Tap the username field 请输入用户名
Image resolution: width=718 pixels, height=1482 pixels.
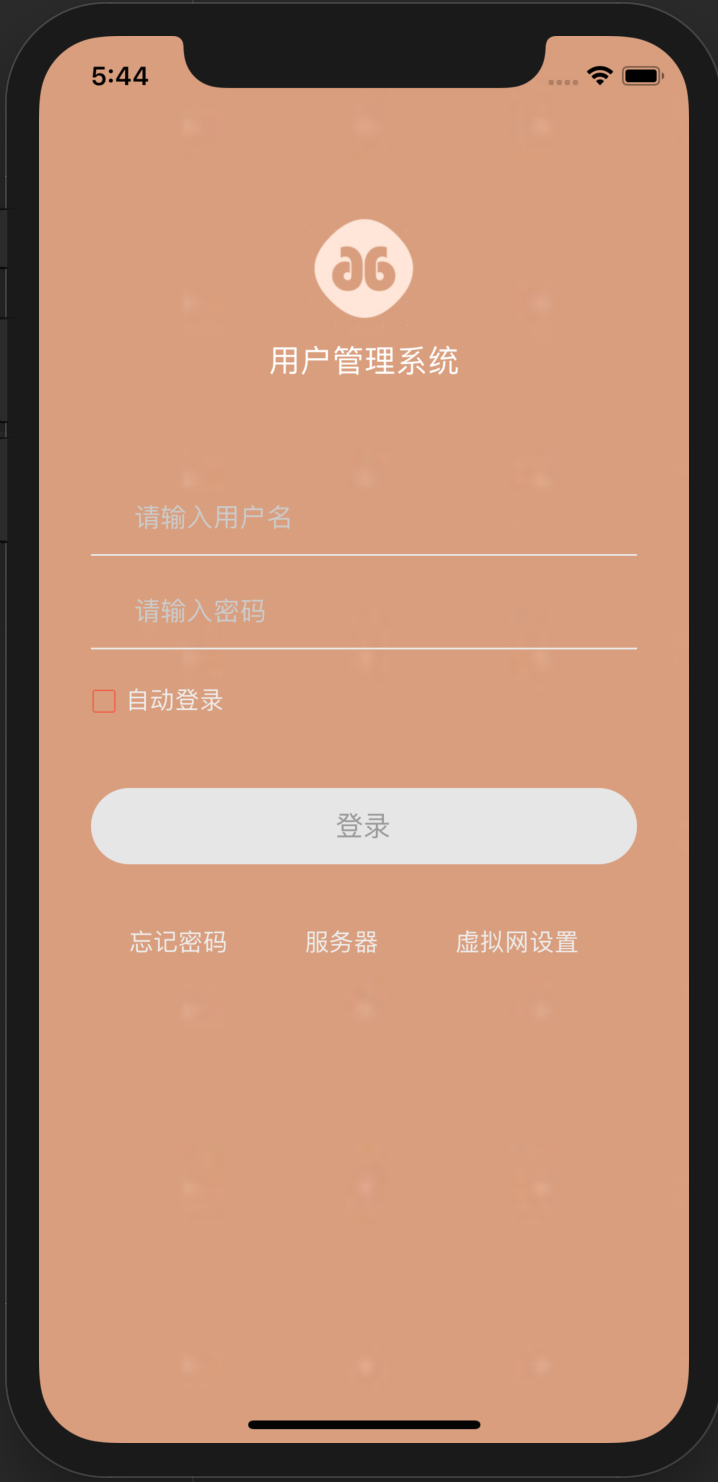click(363, 518)
